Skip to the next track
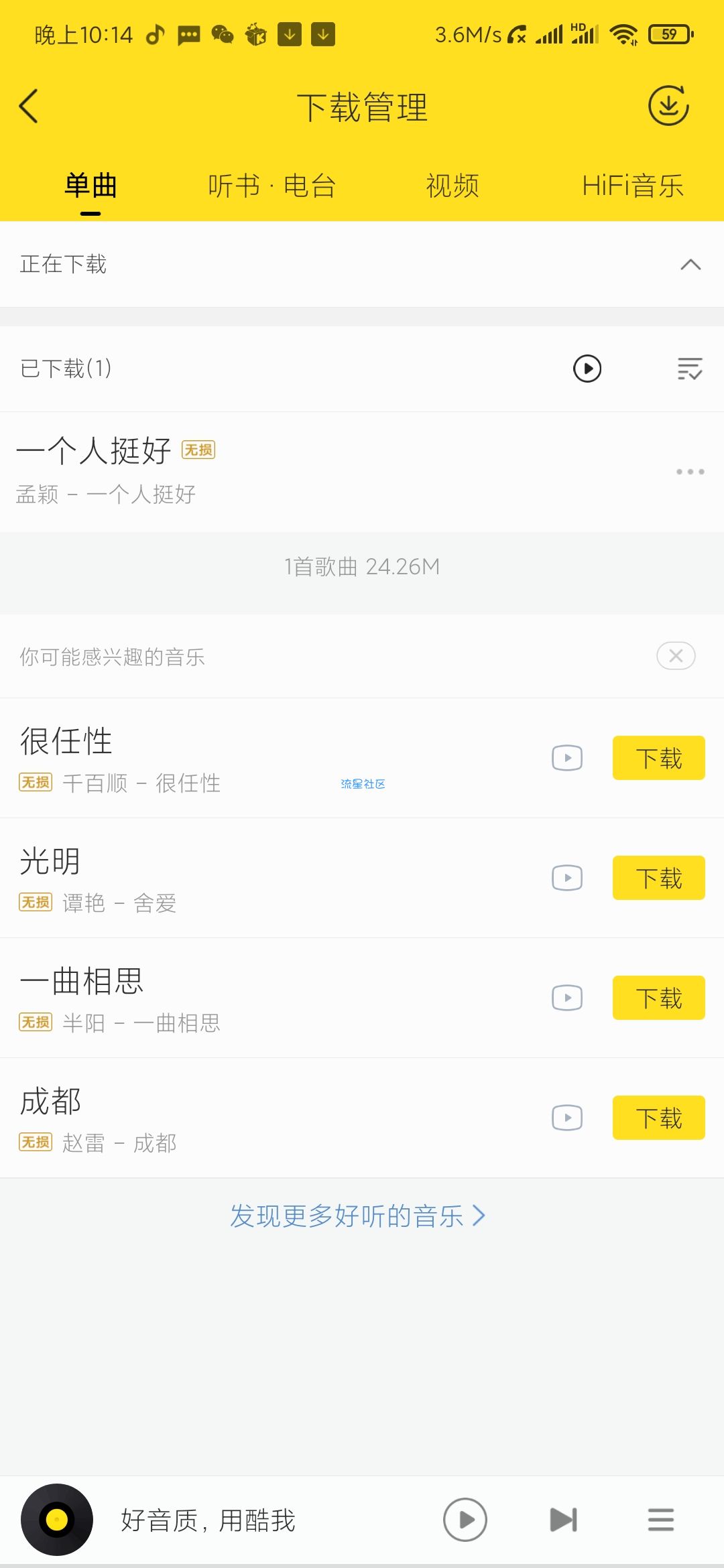 click(x=564, y=1520)
